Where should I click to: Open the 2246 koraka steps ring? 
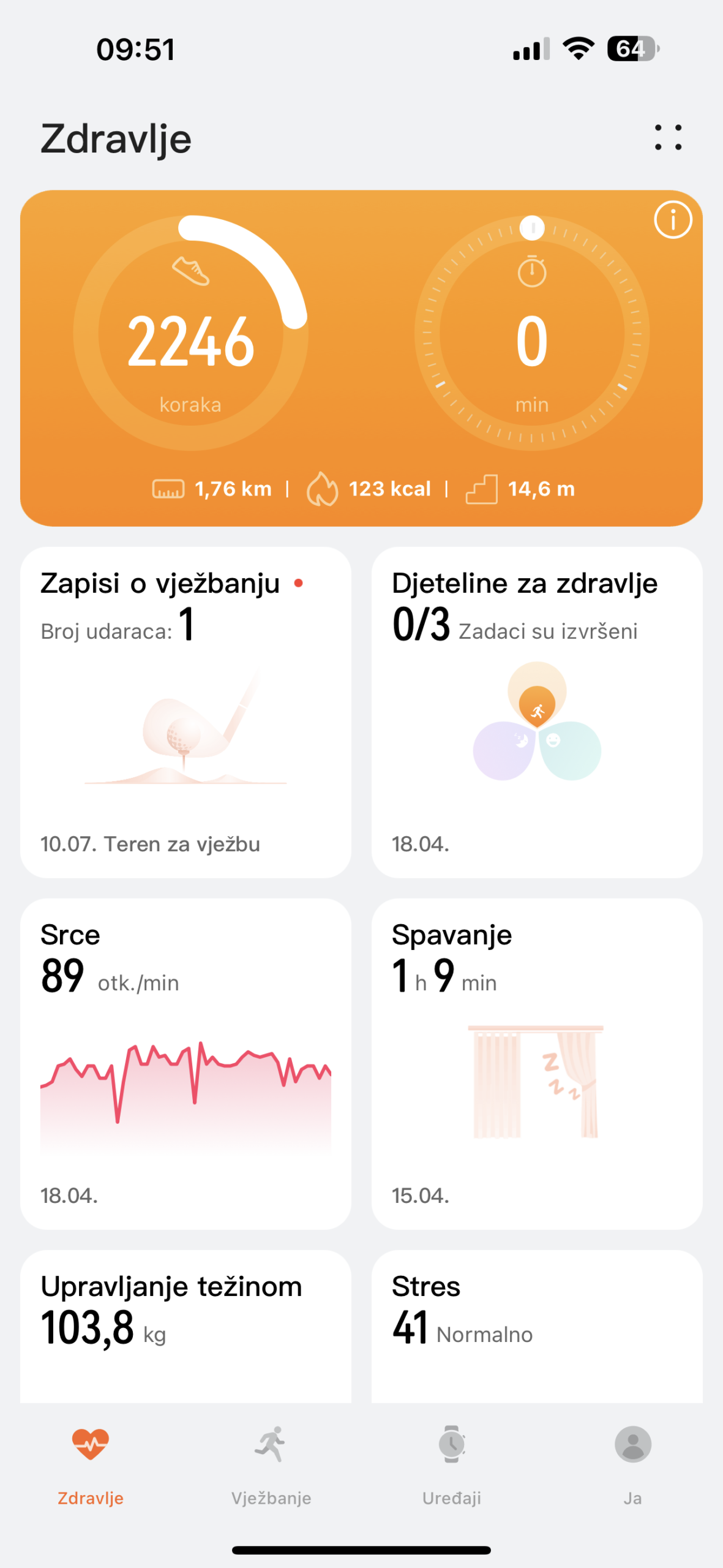190,333
